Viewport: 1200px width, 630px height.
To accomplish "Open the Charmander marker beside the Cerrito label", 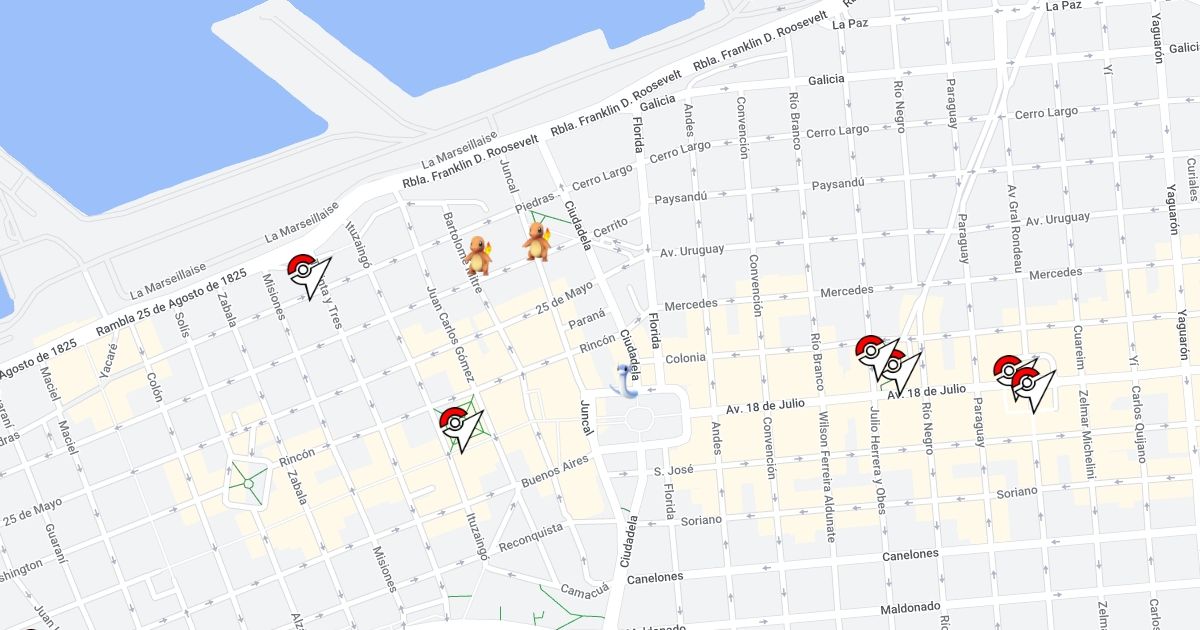I will (x=537, y=241).
